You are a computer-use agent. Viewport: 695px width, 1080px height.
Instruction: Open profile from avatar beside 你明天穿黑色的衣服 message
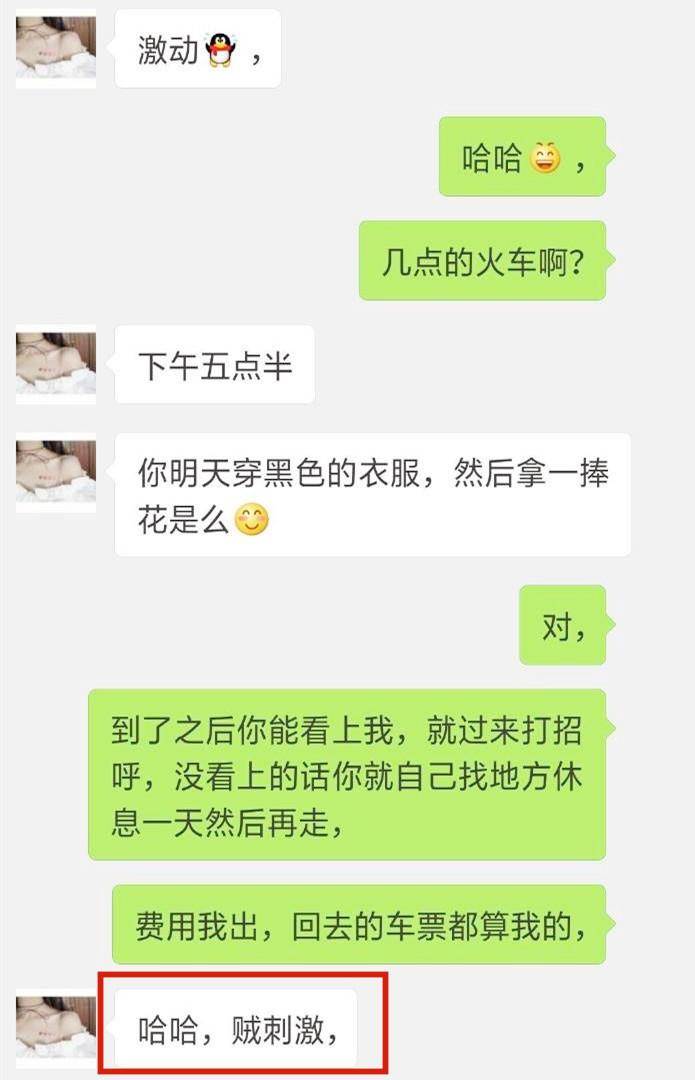pos(56,474)
